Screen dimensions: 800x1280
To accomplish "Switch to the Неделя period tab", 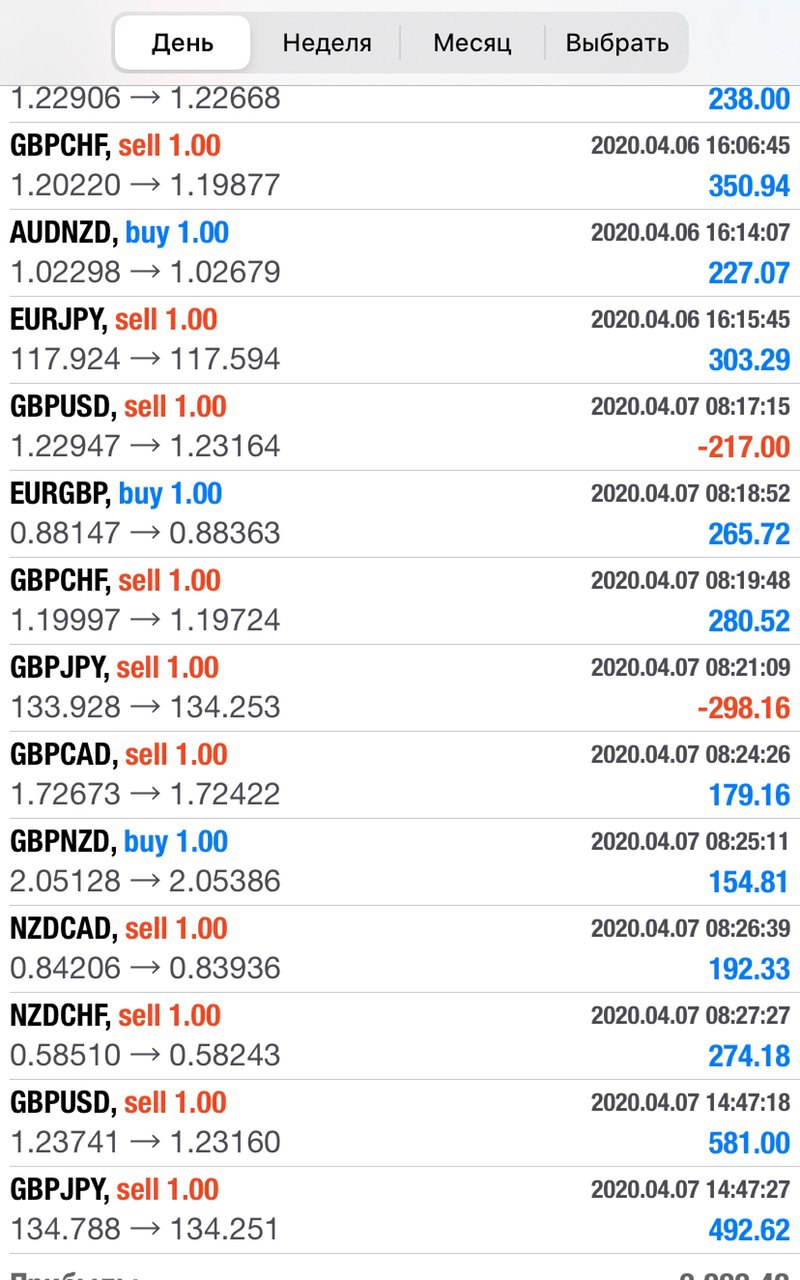I will (327, 43).
